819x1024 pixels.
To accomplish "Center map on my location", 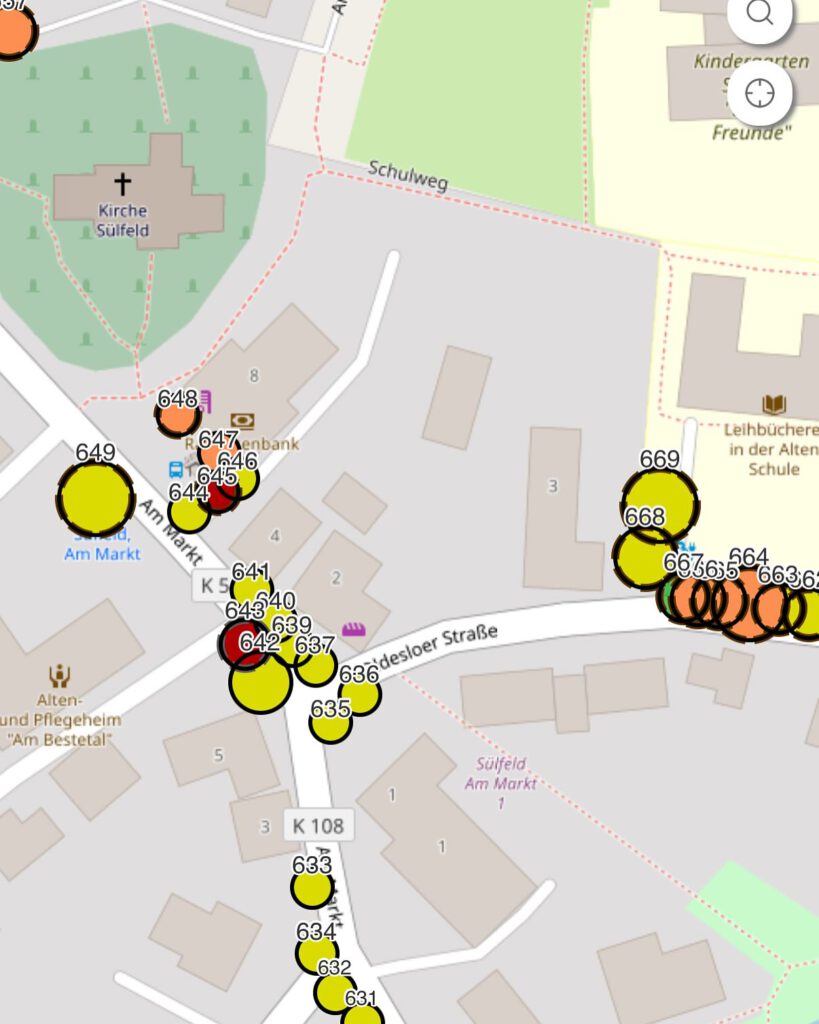I will tap(759, 94).
